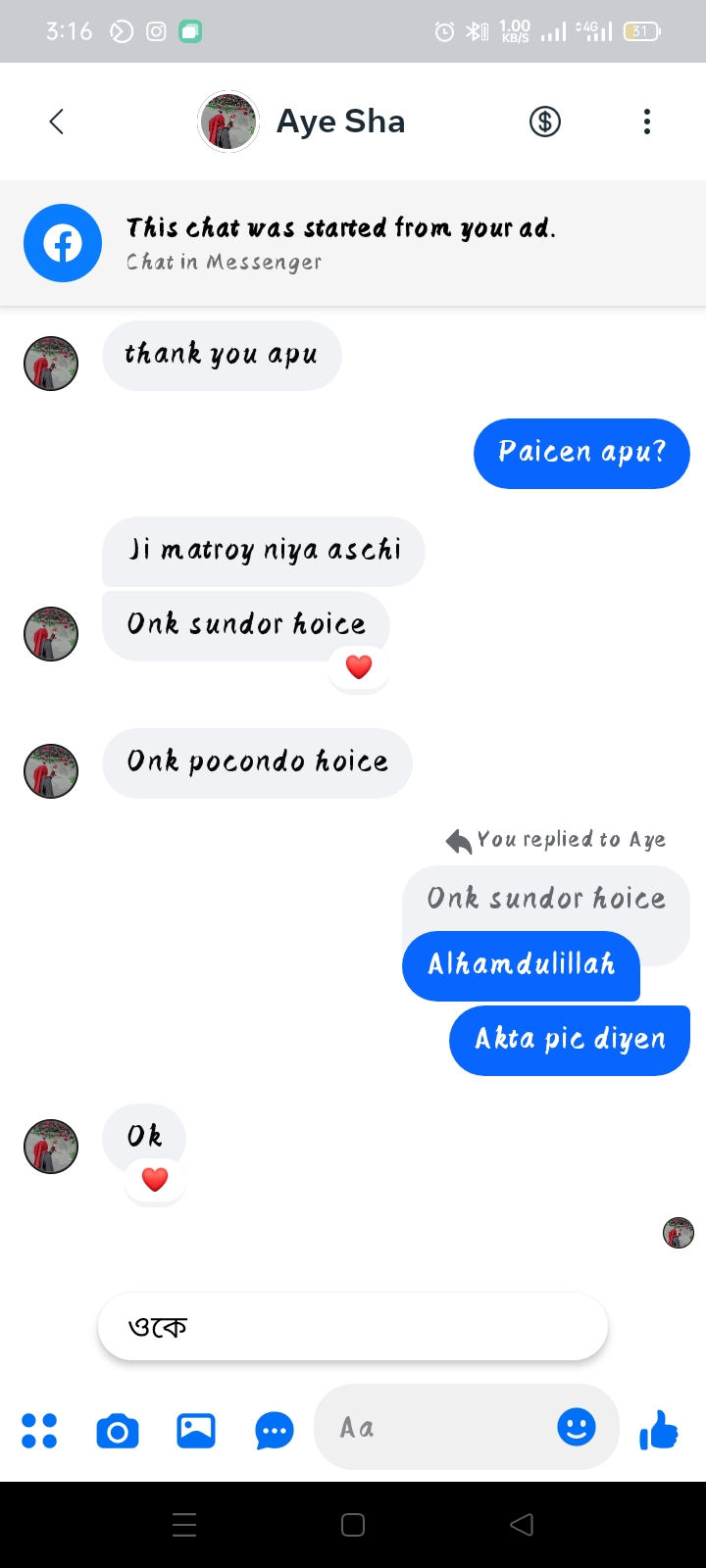
Task: Tap the quoted 'Onk sundor hoice' reply
Action: [x=545, y=898]
